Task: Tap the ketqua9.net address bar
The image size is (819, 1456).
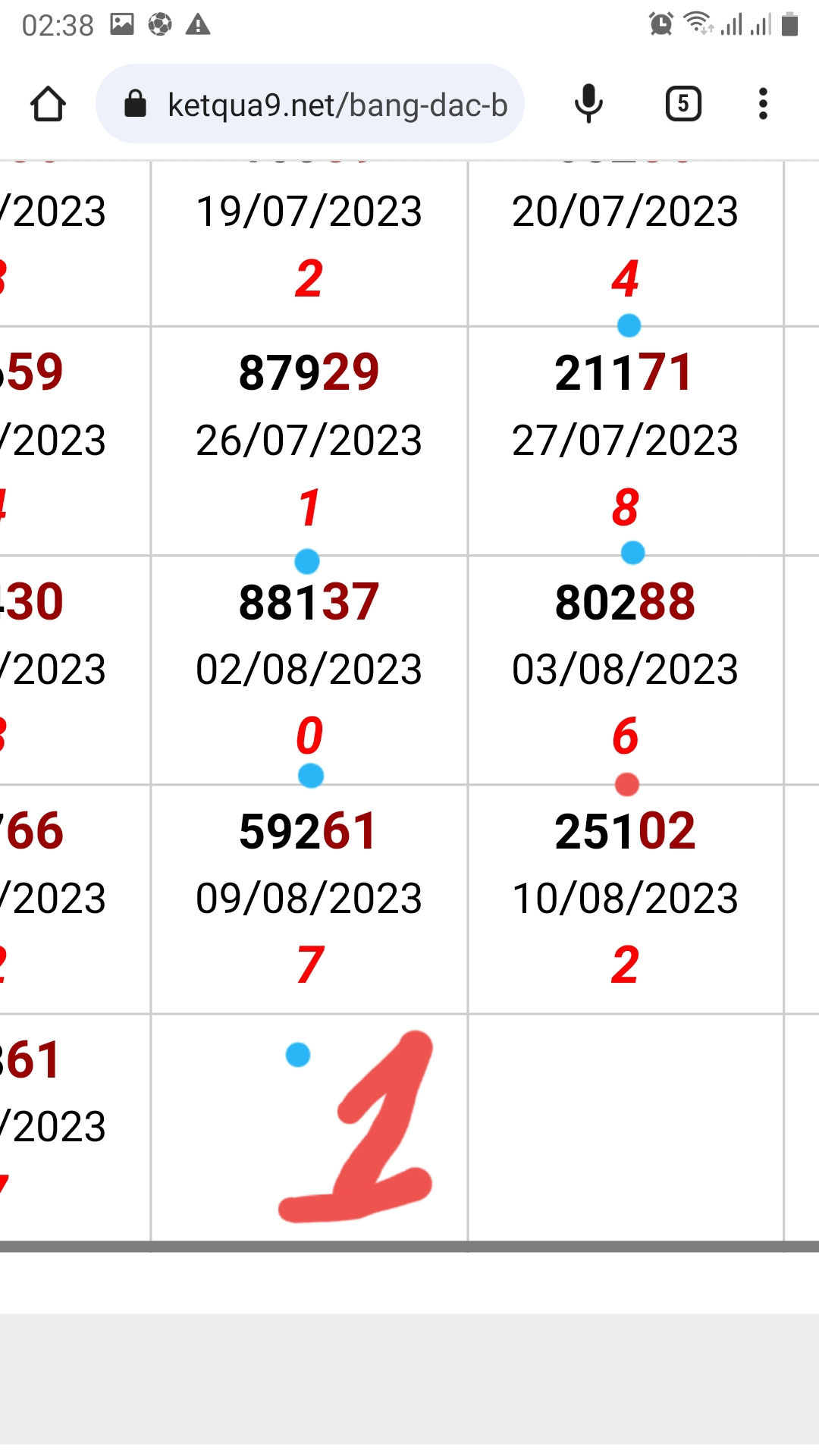Action: [x=310, y=104]
